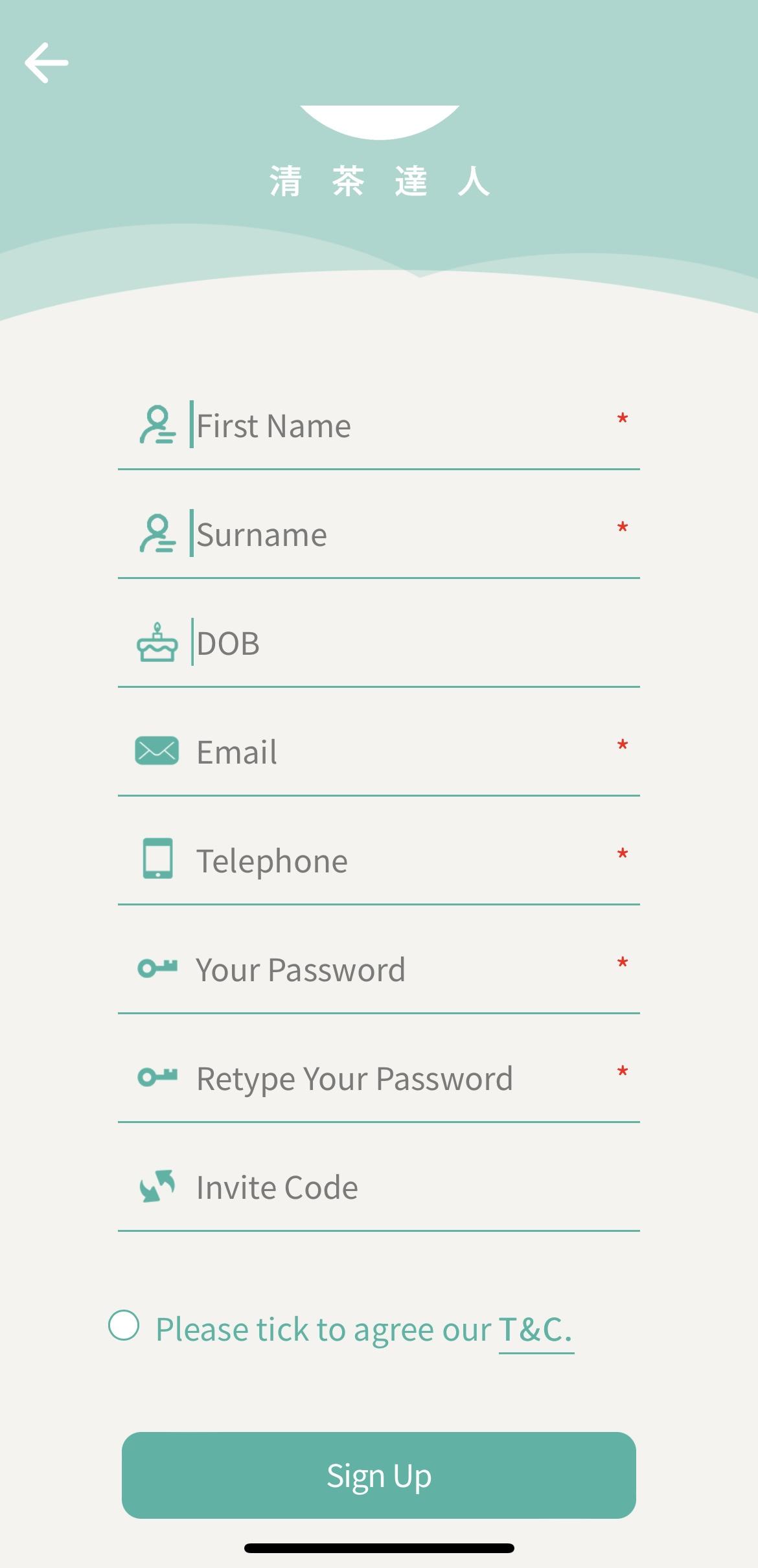Viewport: 758px width, 1568px height.
Task: Tap the Retype Your Password field
Action: tap(379, 1078)
